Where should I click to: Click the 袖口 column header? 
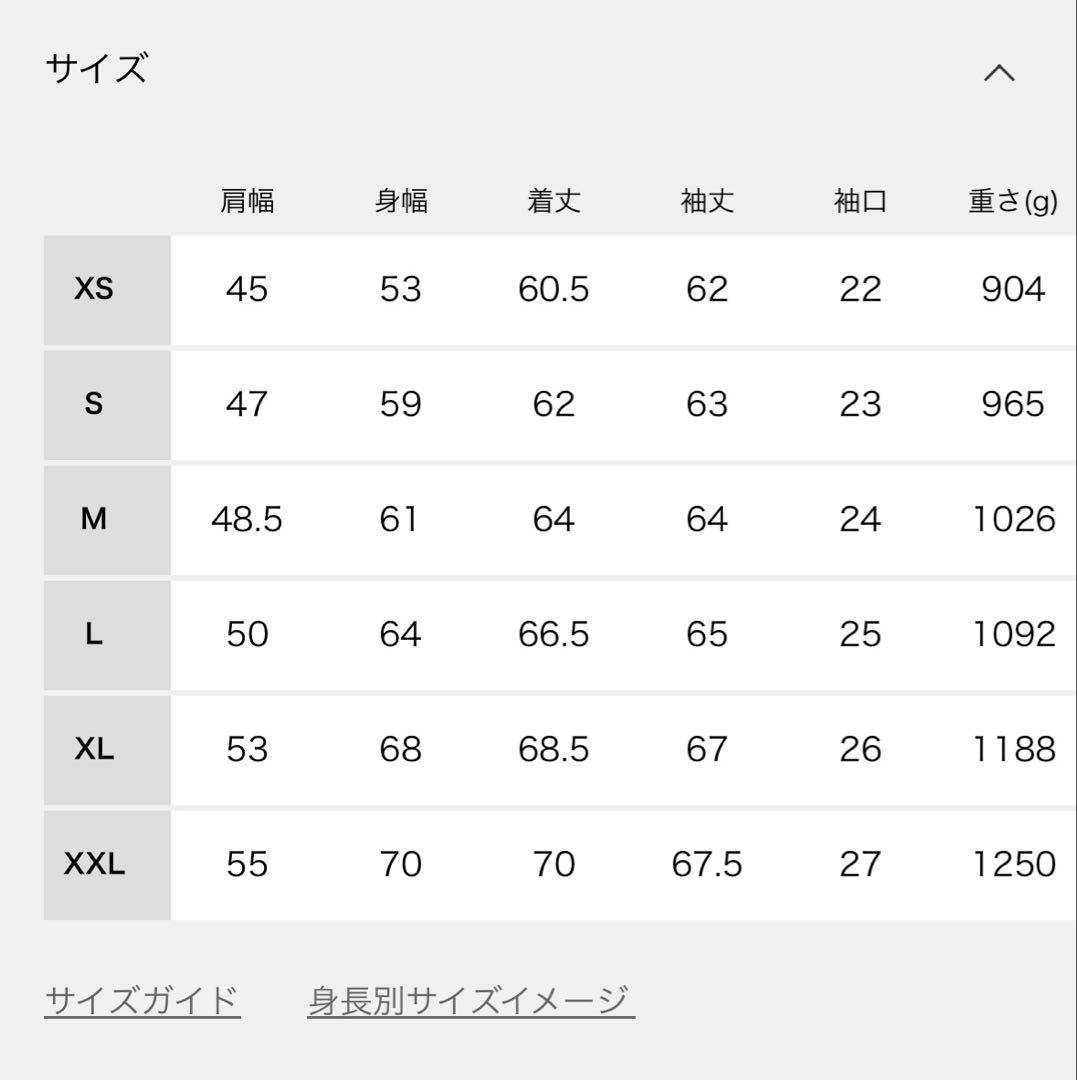coord(858,201)
